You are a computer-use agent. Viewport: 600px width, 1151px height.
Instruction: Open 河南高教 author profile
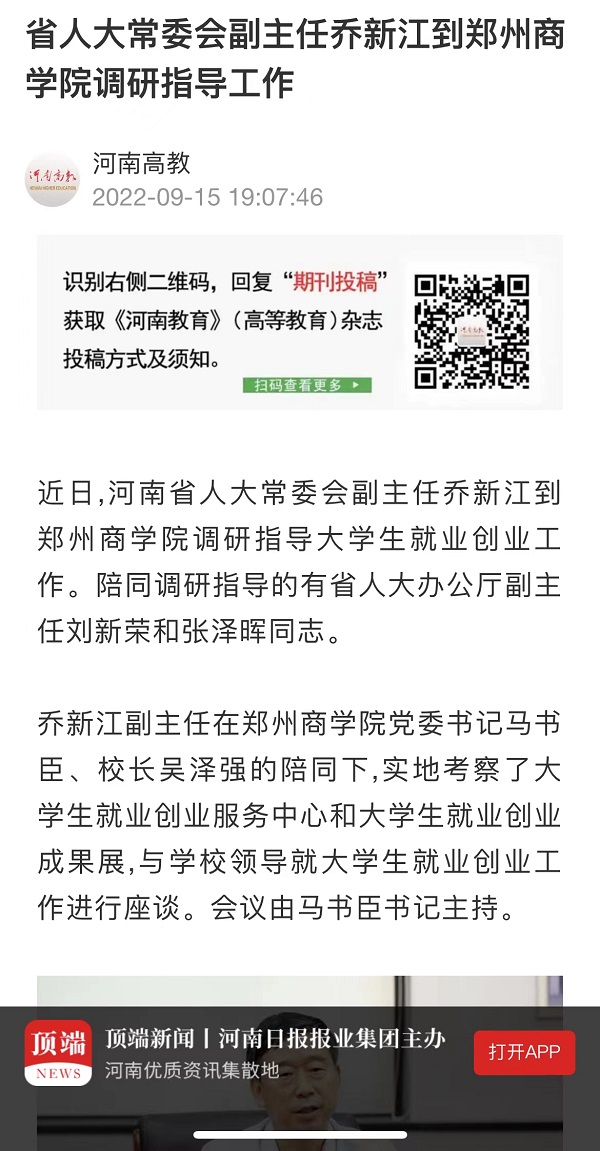(141, 162)
